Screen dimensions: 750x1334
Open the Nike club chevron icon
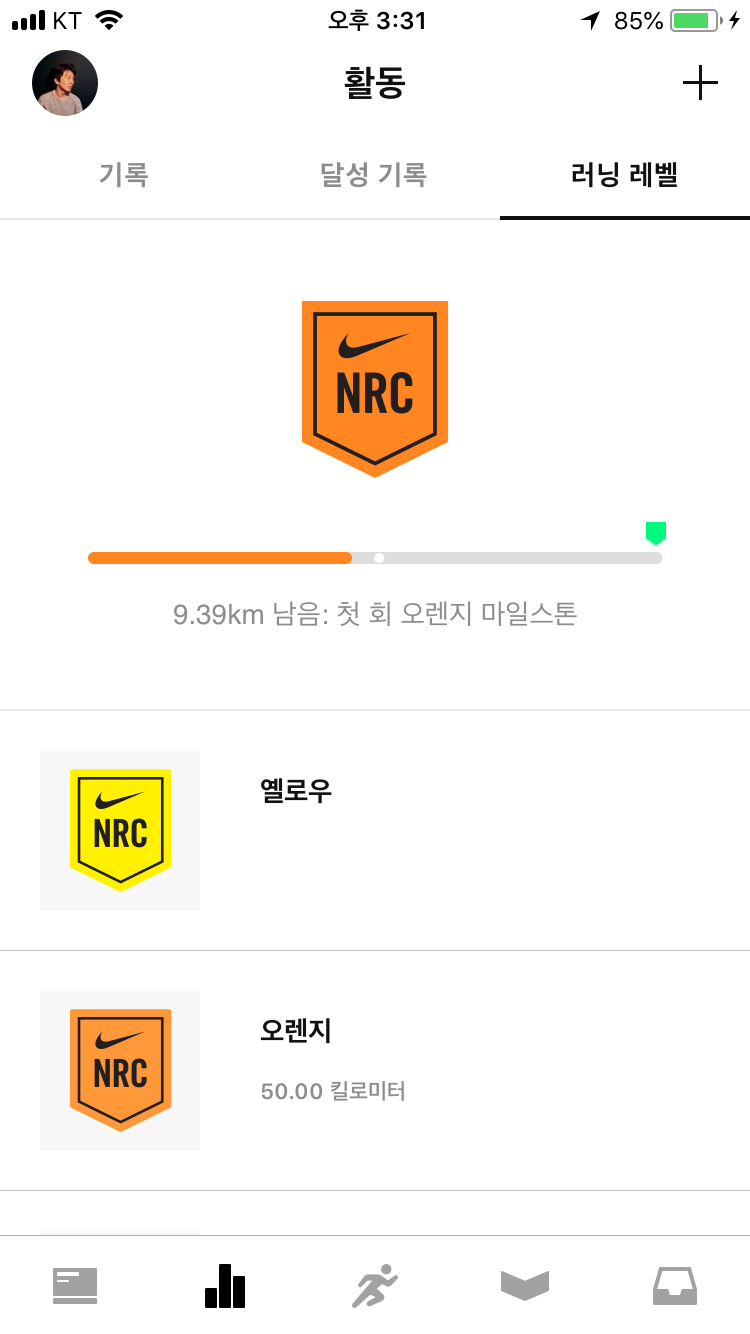(525, 1287)
